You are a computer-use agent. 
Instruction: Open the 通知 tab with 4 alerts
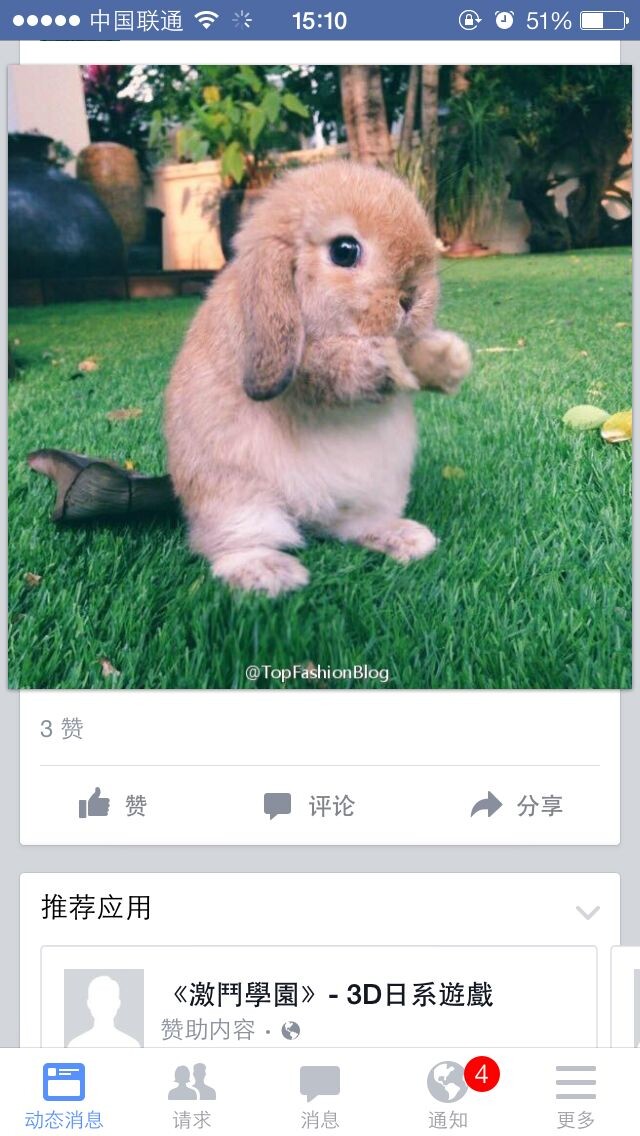[448, 1095]
